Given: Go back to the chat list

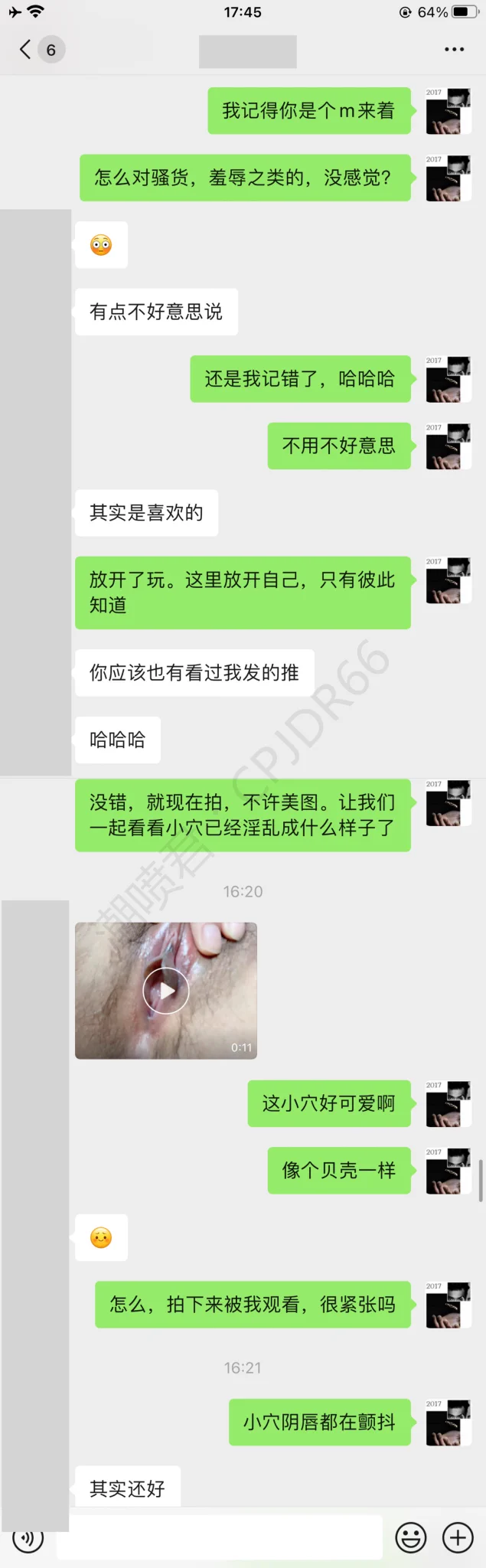Looking at the screenshot, I should pyautogui.click(x=26, y=50).
